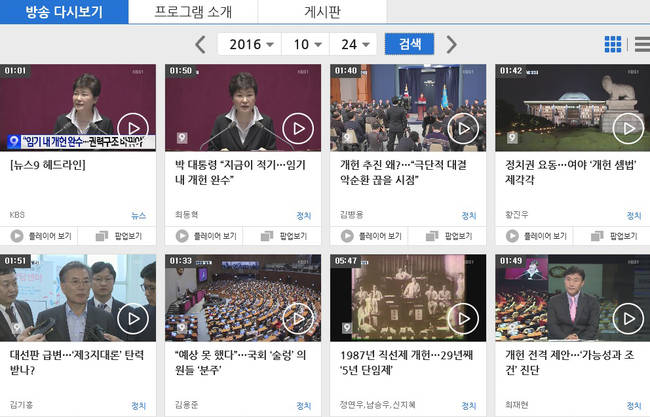This screenshot has height=417, width=650.
Task: Play the 박 대통령 지금이 적기 video
Action: tap(243, 107)
